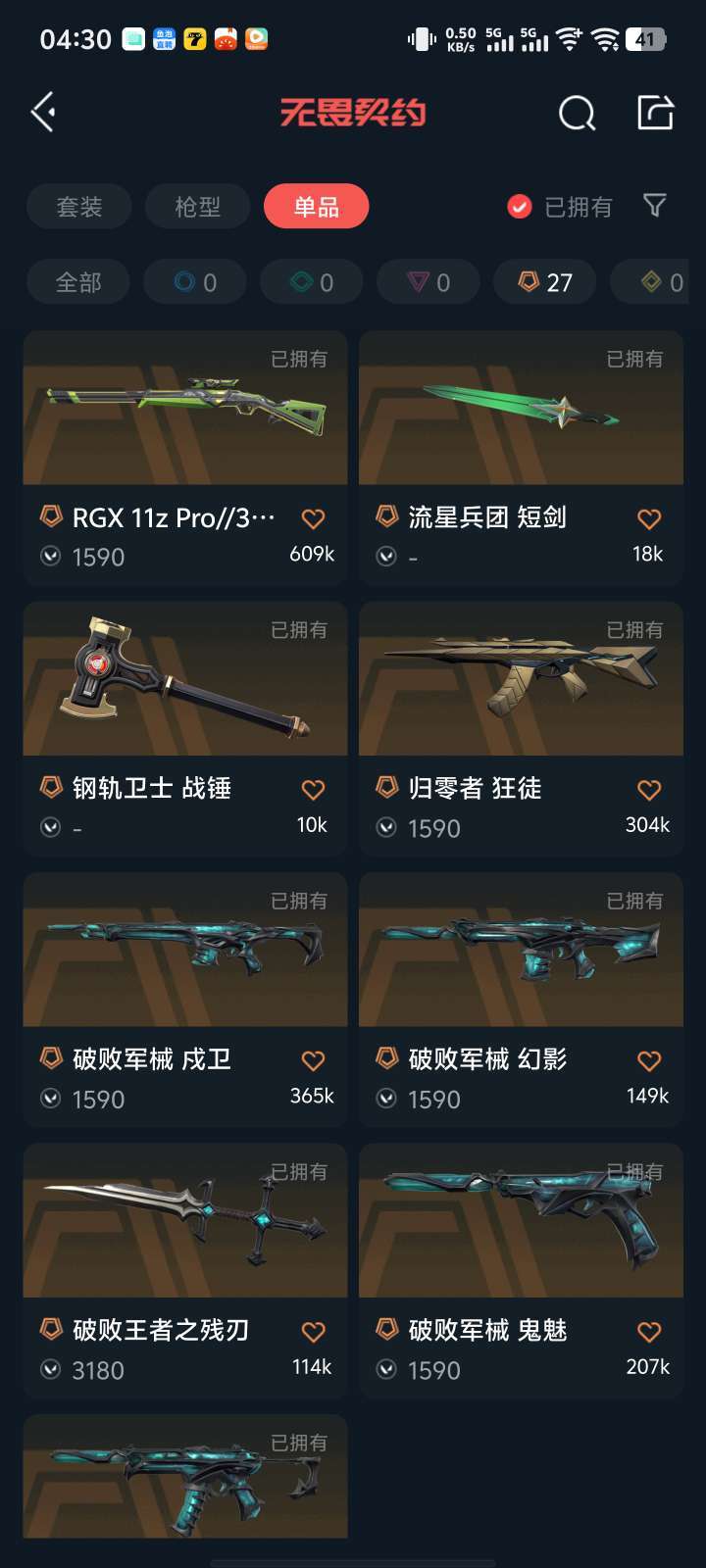Viewport: 706px width, 1568px height.
Task: Switch to the 套装 tab
Action: pyautogui.click(x=77, y=206)
